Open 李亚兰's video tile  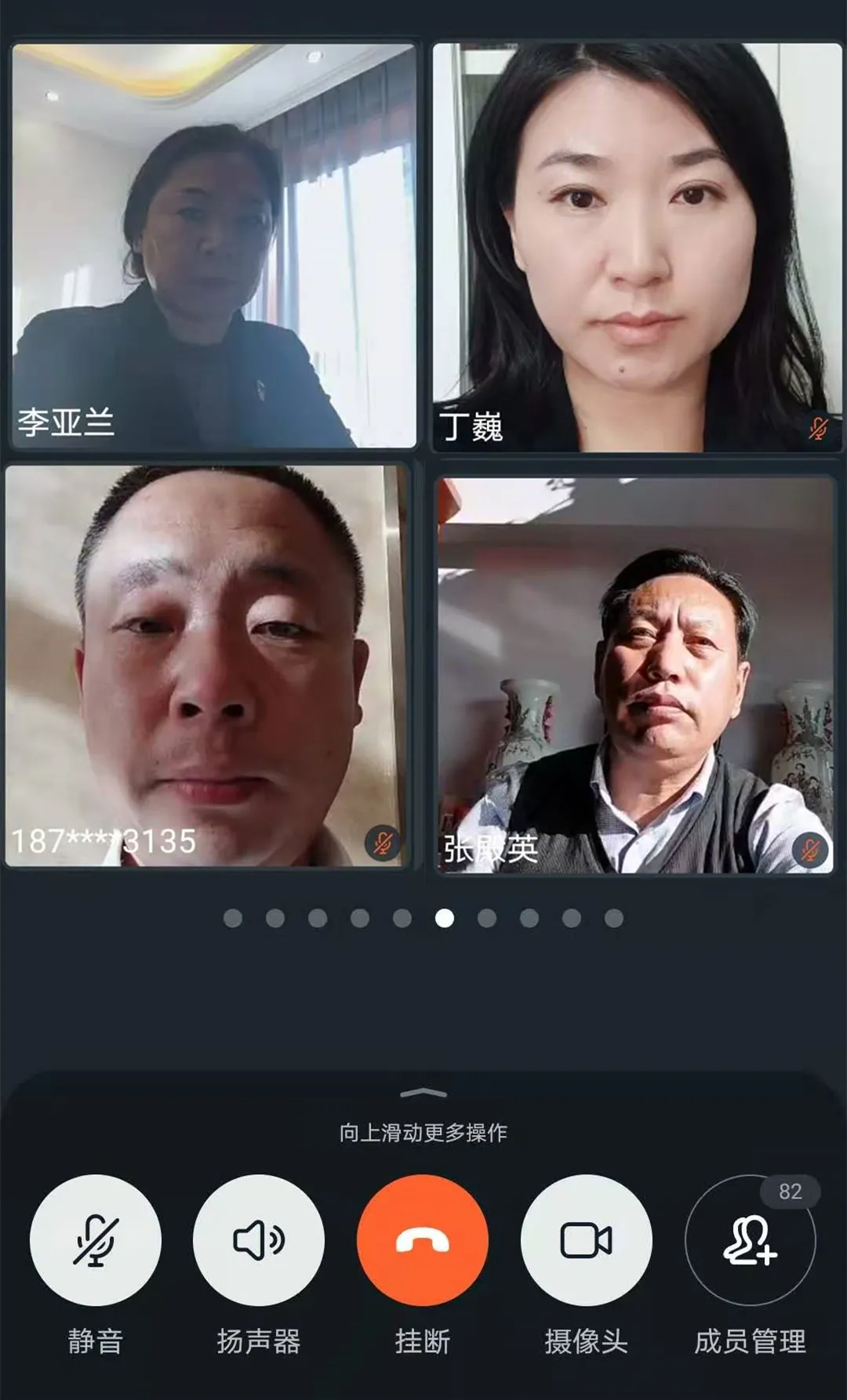[x=213, y=246]
